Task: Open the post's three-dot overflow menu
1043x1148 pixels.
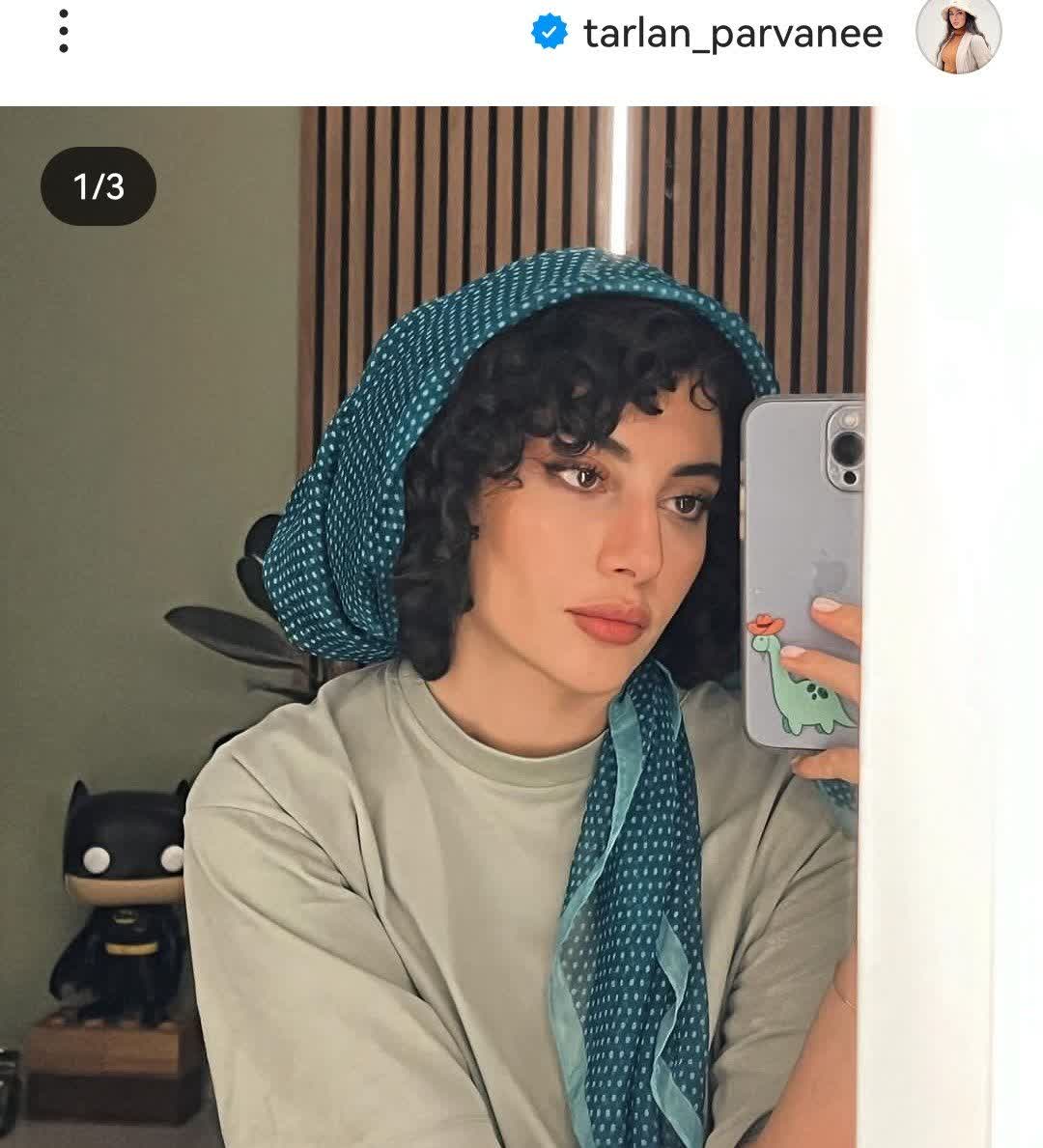Action: pos(64,32)
